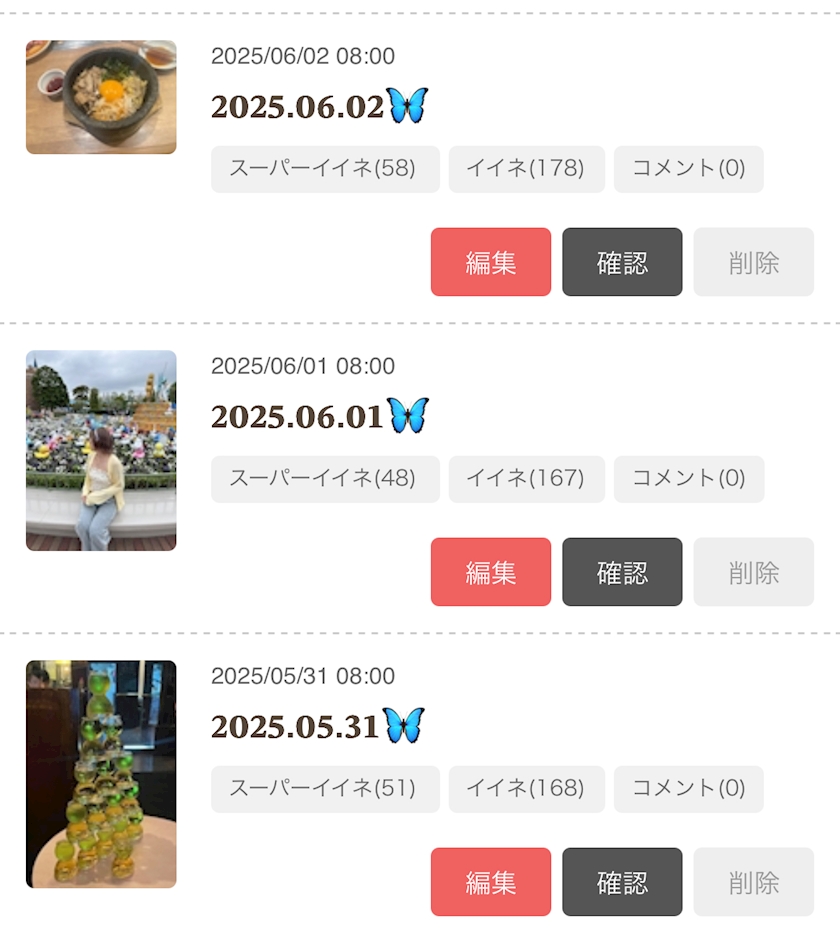Open コメント(0) on the 2025.06.02 post

pyautogui.click(x=688, y=168)
